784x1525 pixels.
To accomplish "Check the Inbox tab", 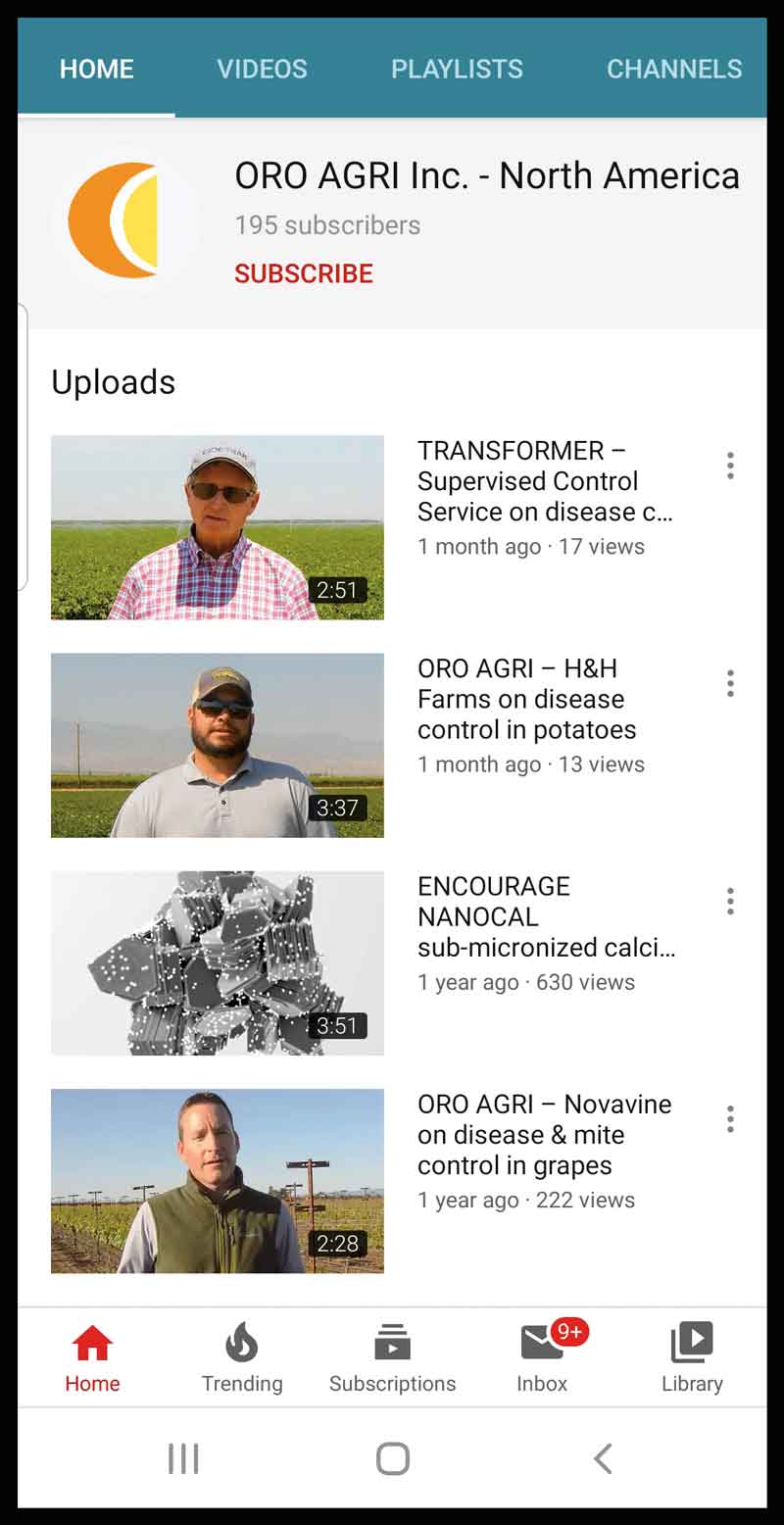I will (x=542, y=1357).
